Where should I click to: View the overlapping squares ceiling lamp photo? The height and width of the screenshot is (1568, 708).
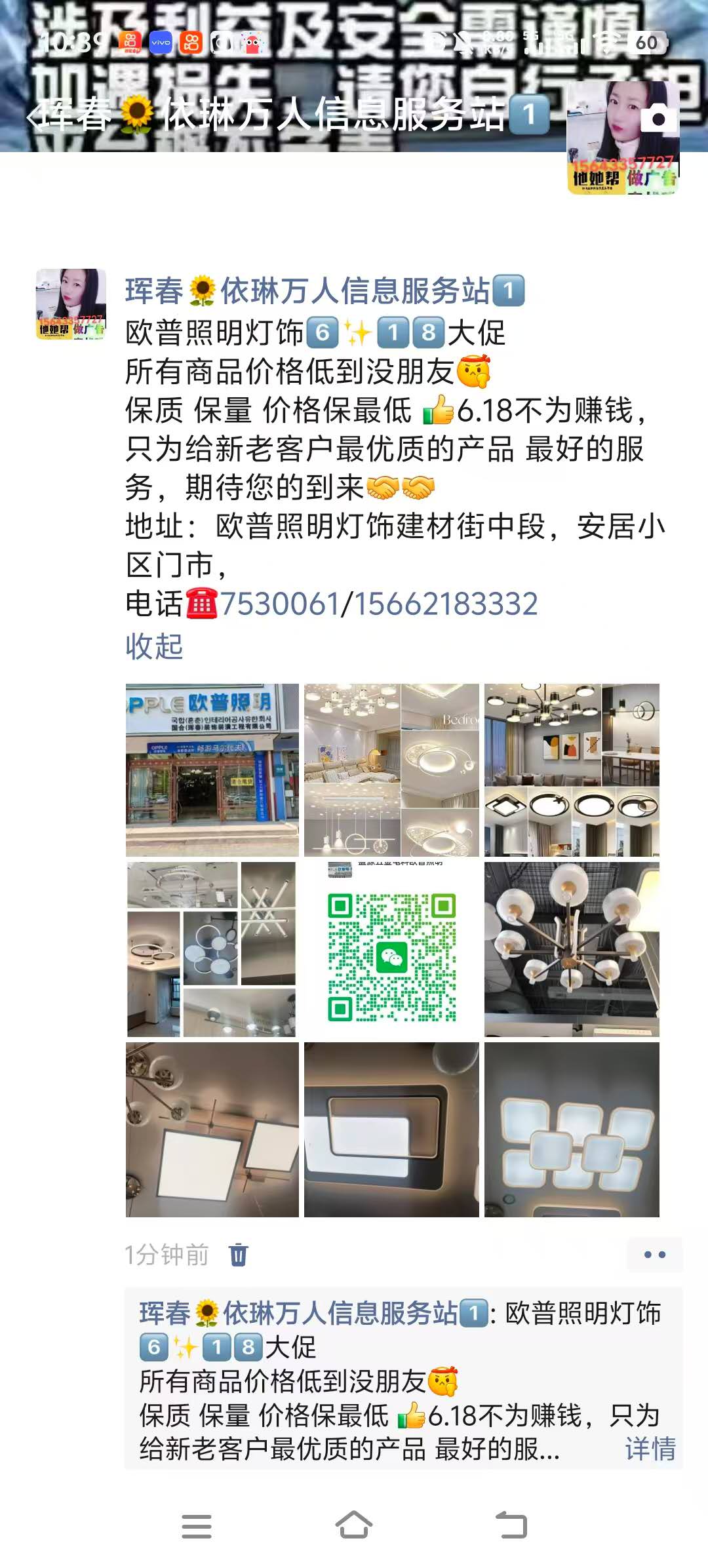[x=572, y=1129]
